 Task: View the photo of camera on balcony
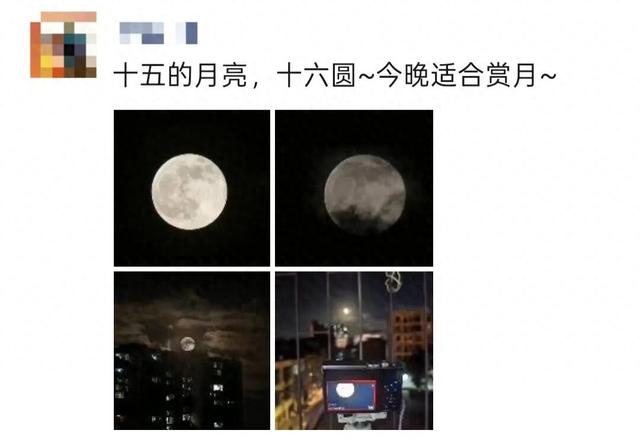point(354,350)
